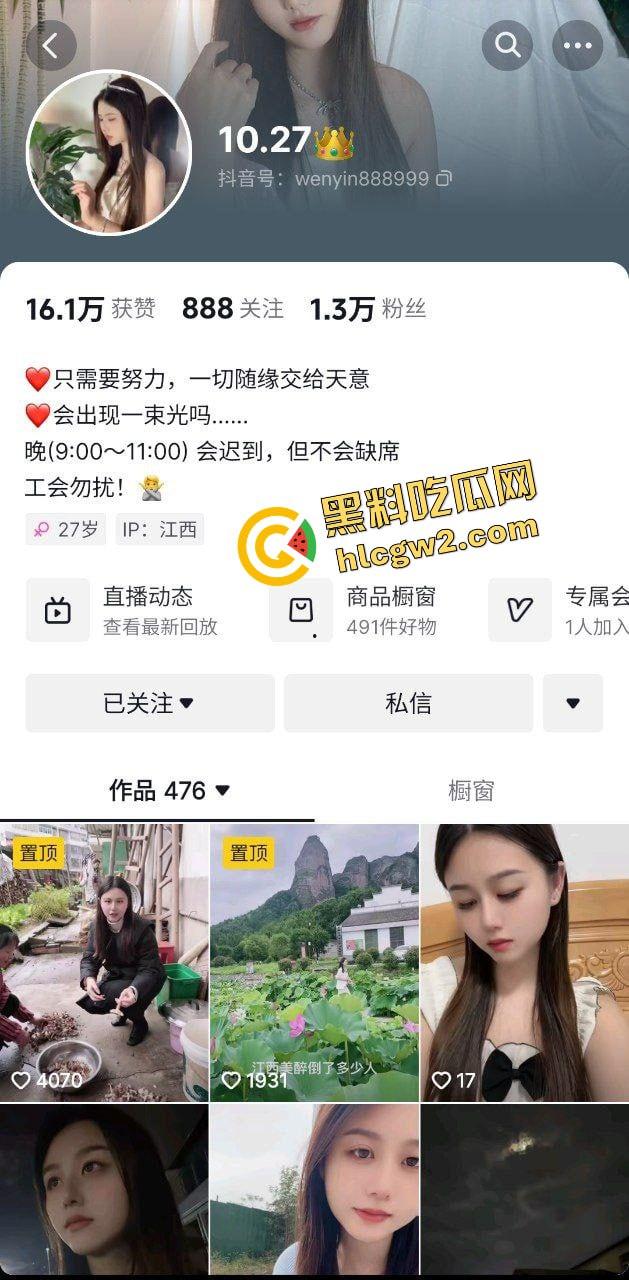Expand the arrow next to 私信
This screenshot has width=629, height=1280.
pos(572,703)
